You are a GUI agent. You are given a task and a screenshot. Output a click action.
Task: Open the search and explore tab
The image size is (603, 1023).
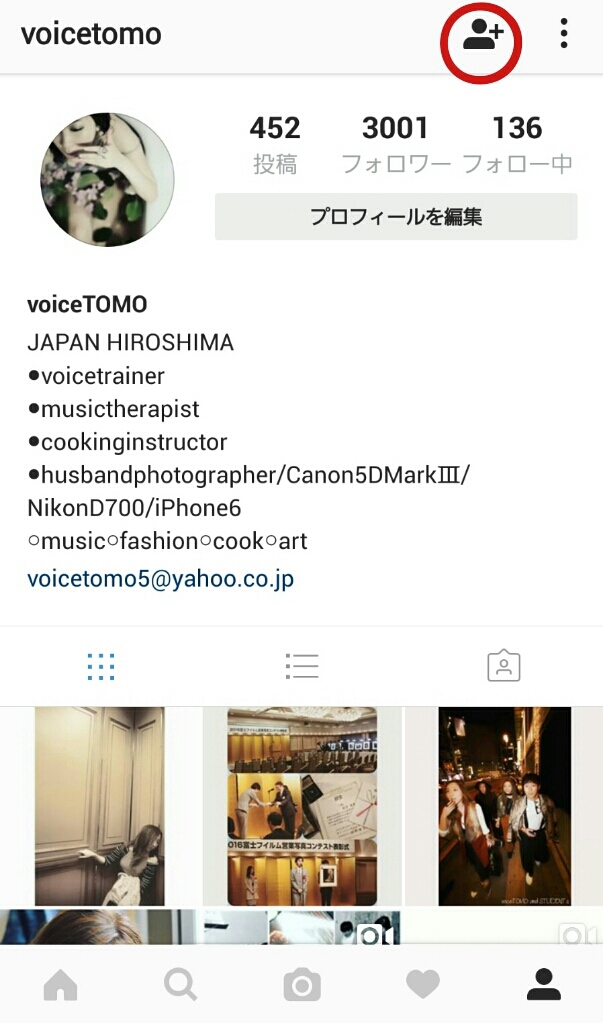tap(181, 985)
